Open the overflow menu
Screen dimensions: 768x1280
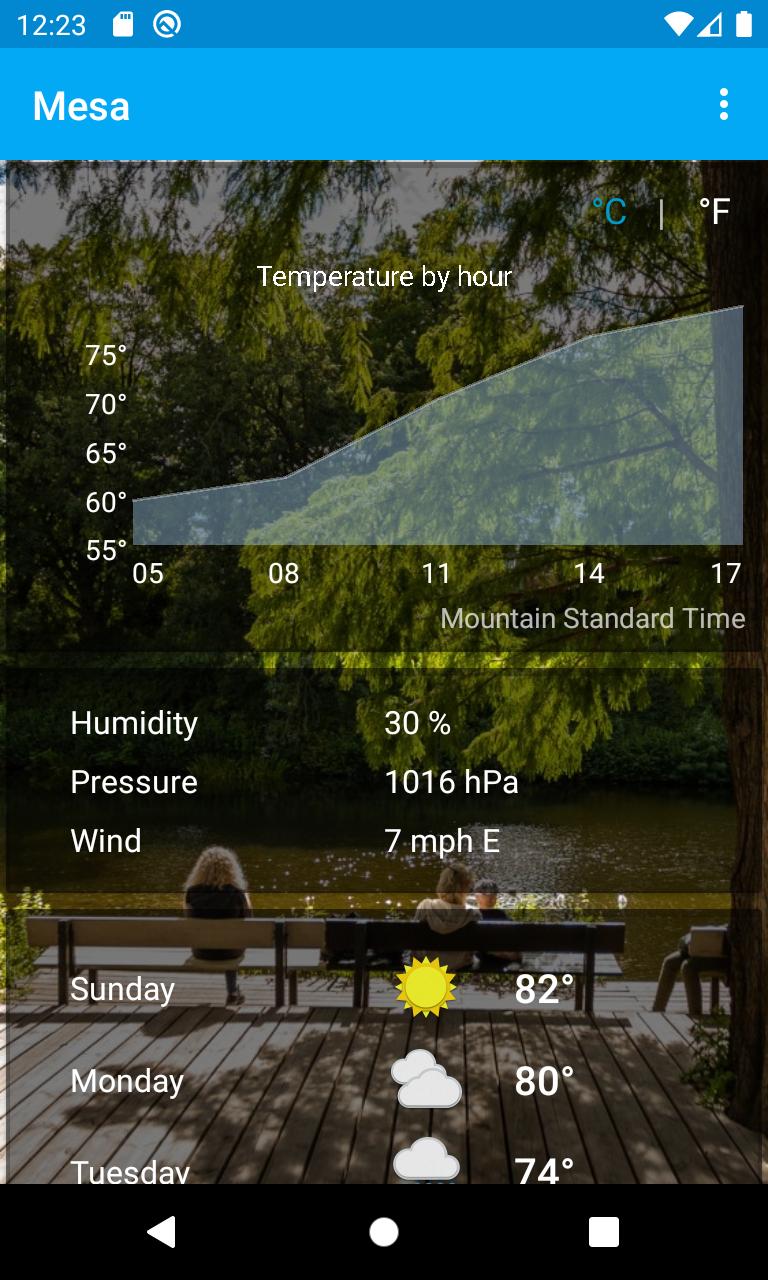[723, 104]
